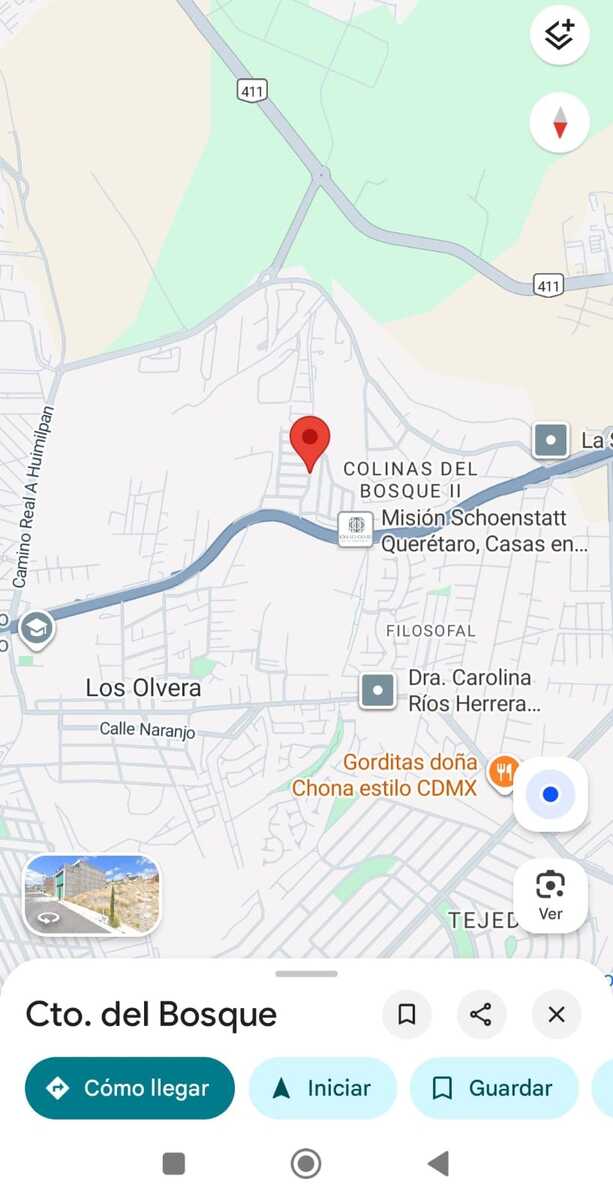Image resolution: width=613 pixels, height=1200 pixels.
Task: Open Misión Schoenstatt Querétaro place marker
Action: (x=355, y=528)
